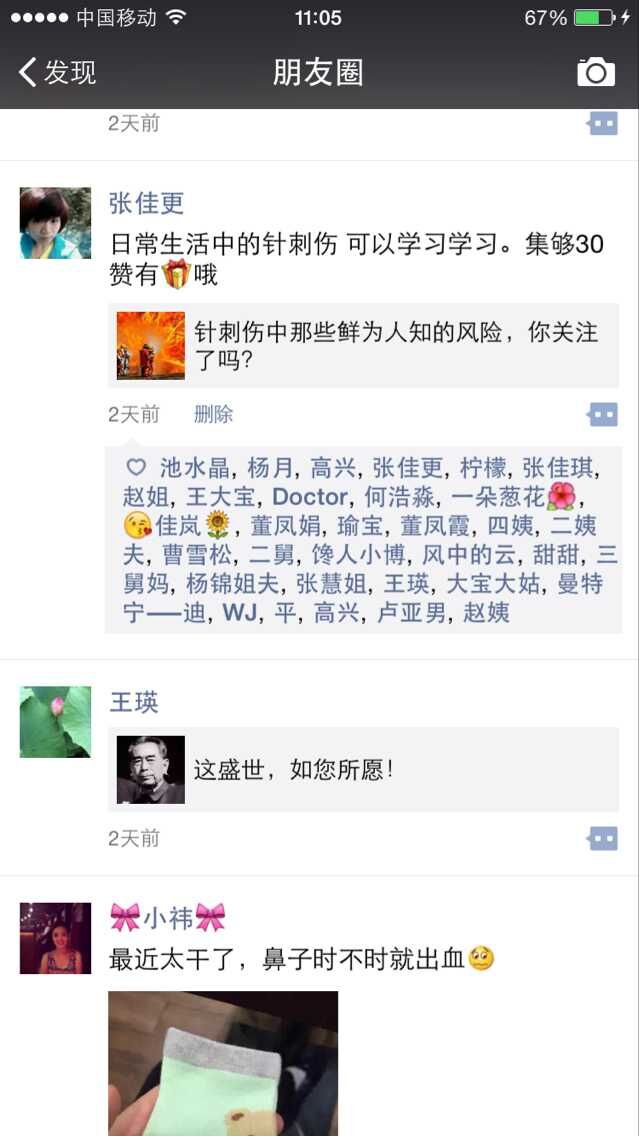The height and width of the screenshot is (1136, 639).
Task: View liker 池水晶's profile
Action: point(195,468)
